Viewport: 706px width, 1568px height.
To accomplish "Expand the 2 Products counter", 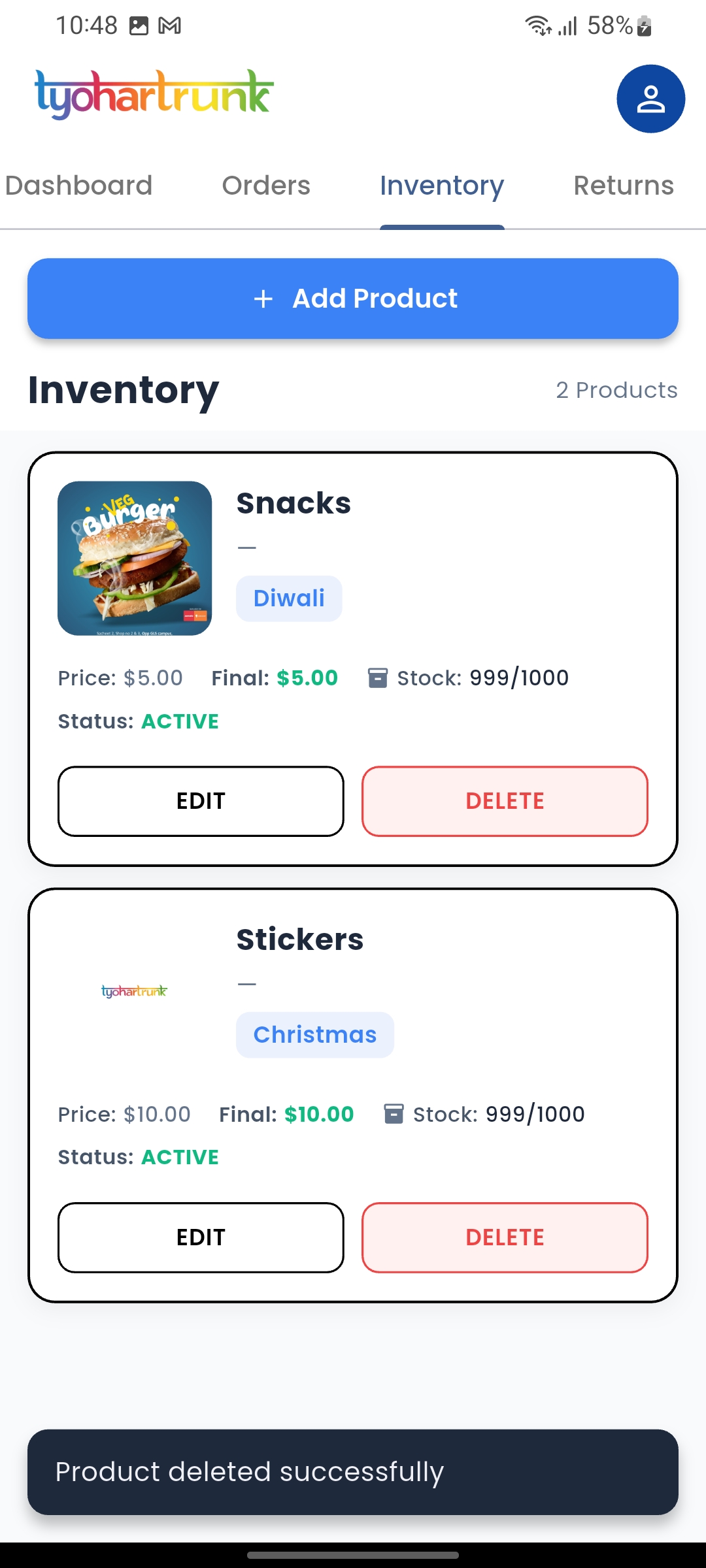I will pos(616,390).
